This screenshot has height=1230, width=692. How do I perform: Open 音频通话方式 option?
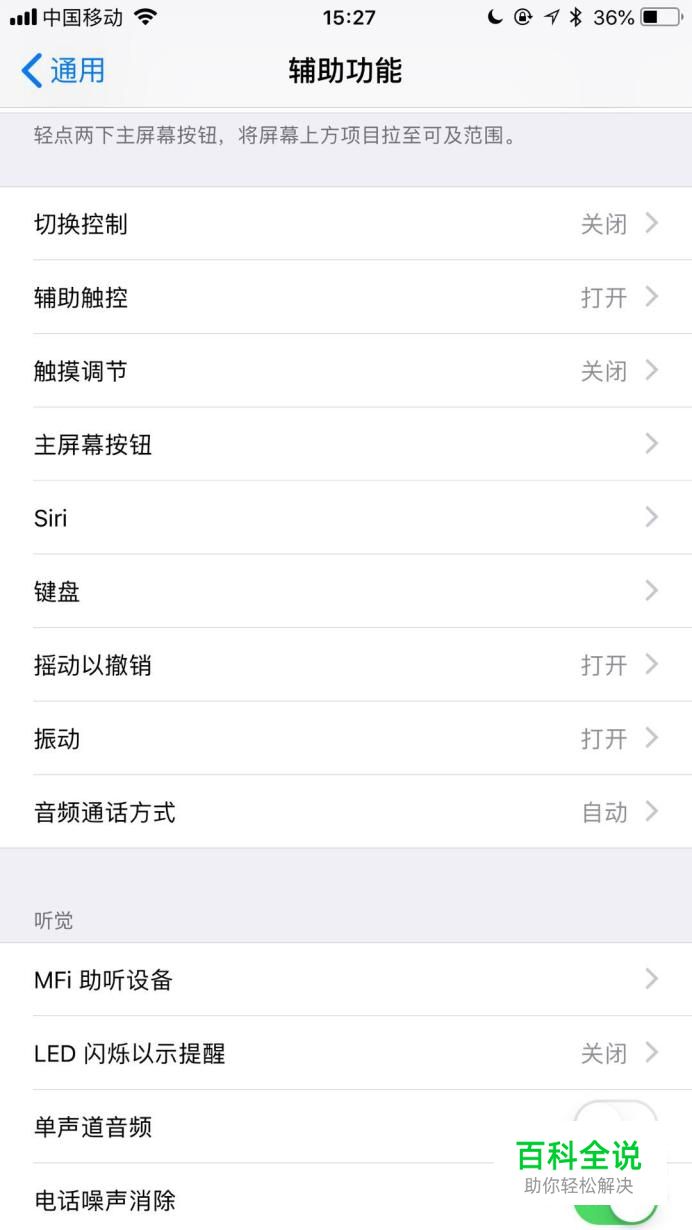tap(346, 812)
